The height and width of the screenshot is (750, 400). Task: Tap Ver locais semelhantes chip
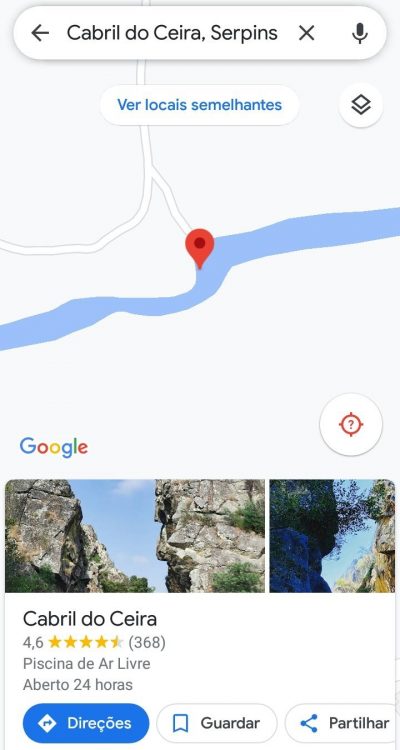click(200, 105)
